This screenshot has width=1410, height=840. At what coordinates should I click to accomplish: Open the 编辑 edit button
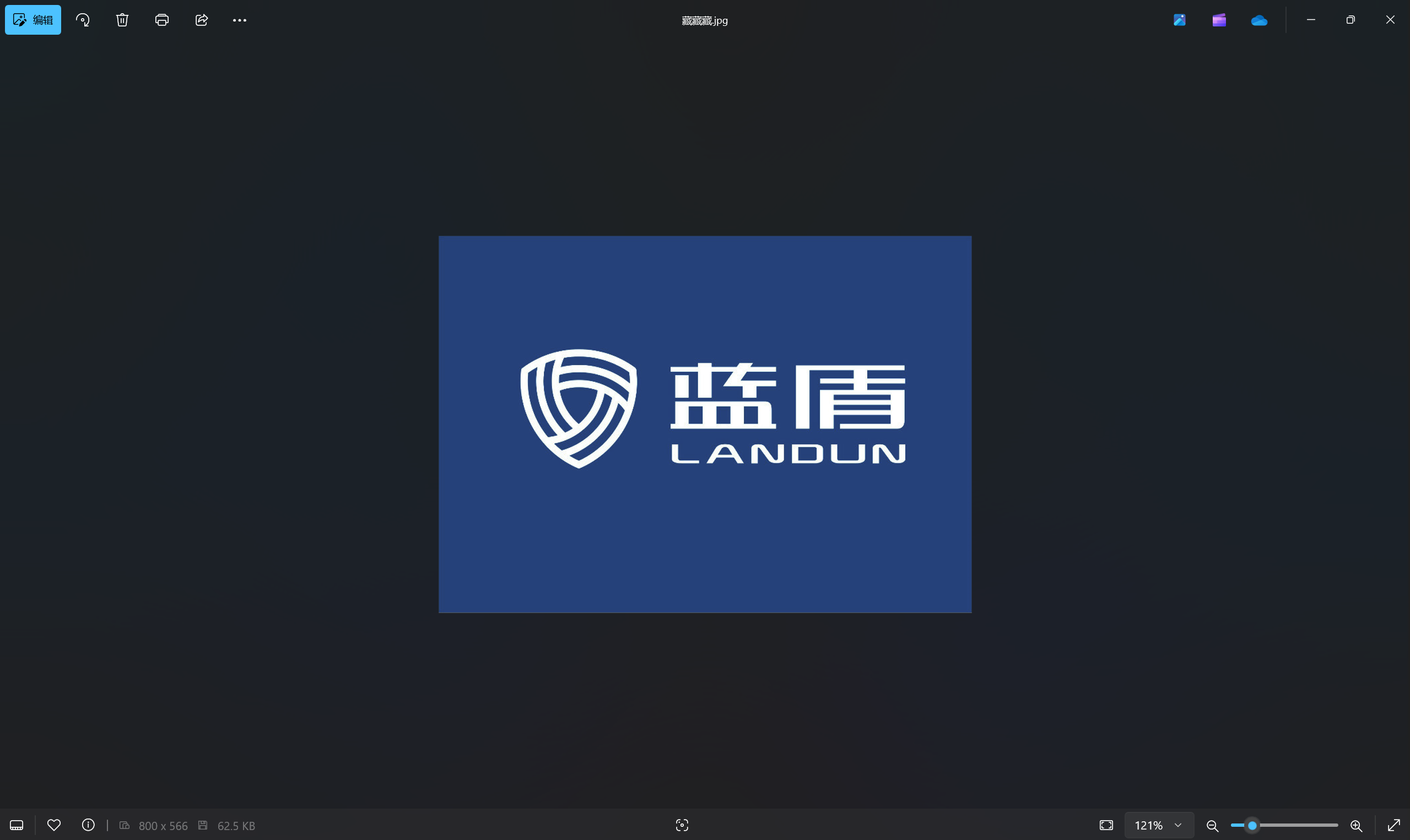tap(33, 20)
